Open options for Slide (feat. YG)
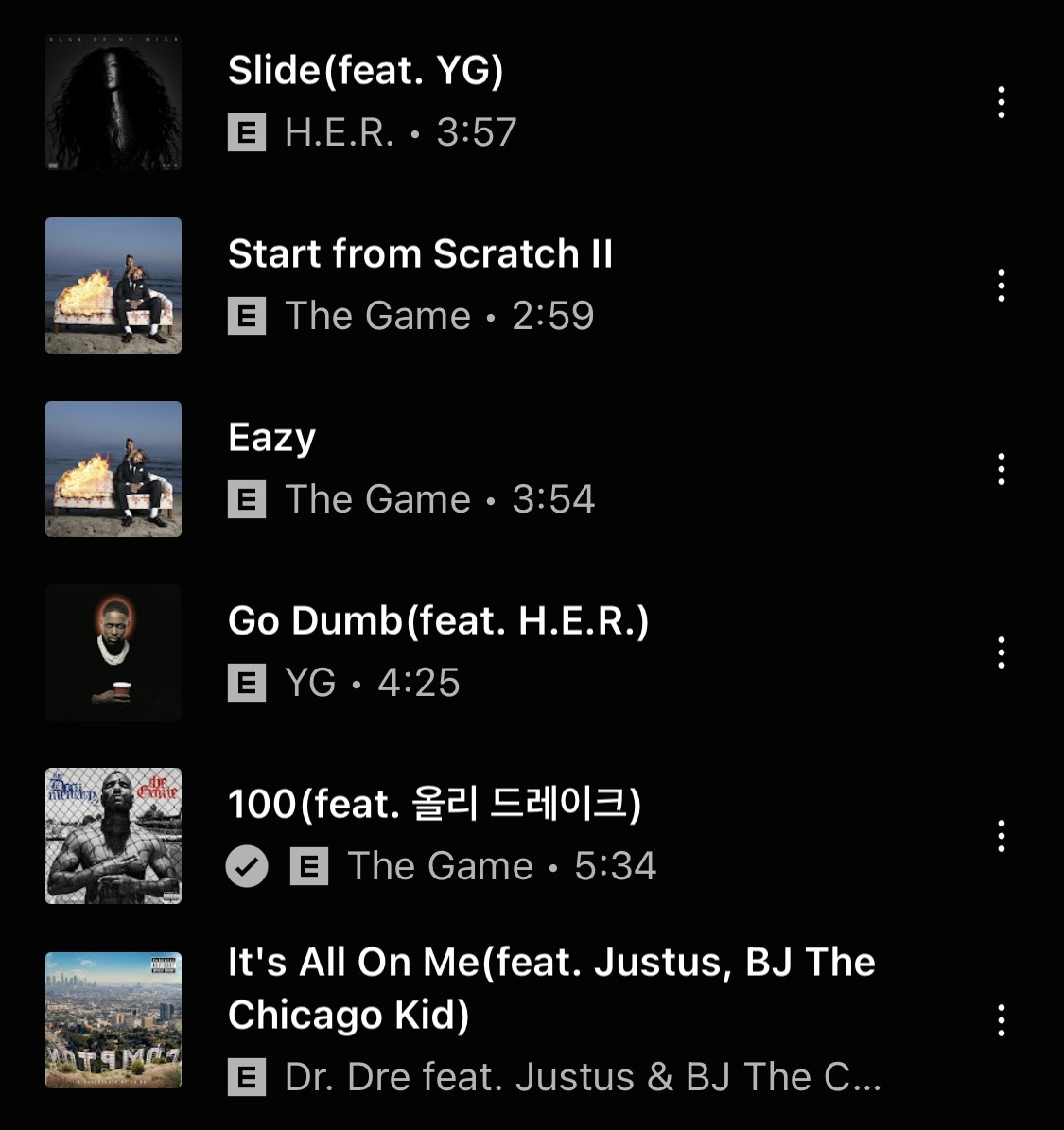The image size is (1064, 1130). tap(1001, 102)
